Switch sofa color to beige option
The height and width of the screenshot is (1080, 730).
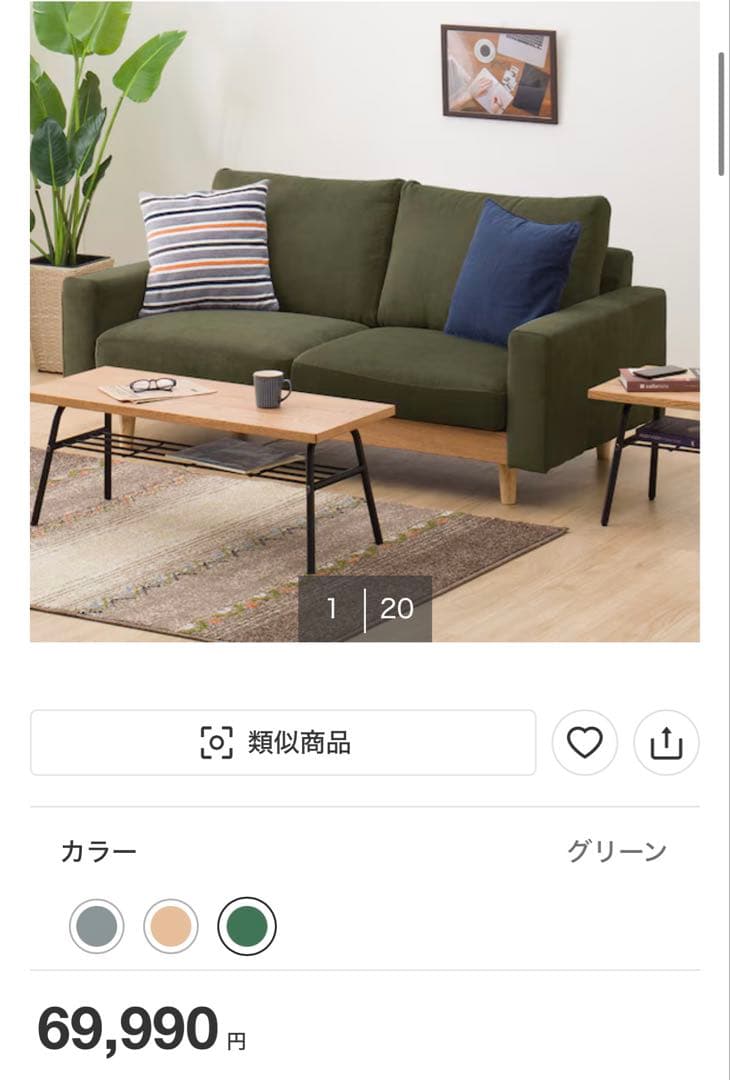click(x=172, y=924)
